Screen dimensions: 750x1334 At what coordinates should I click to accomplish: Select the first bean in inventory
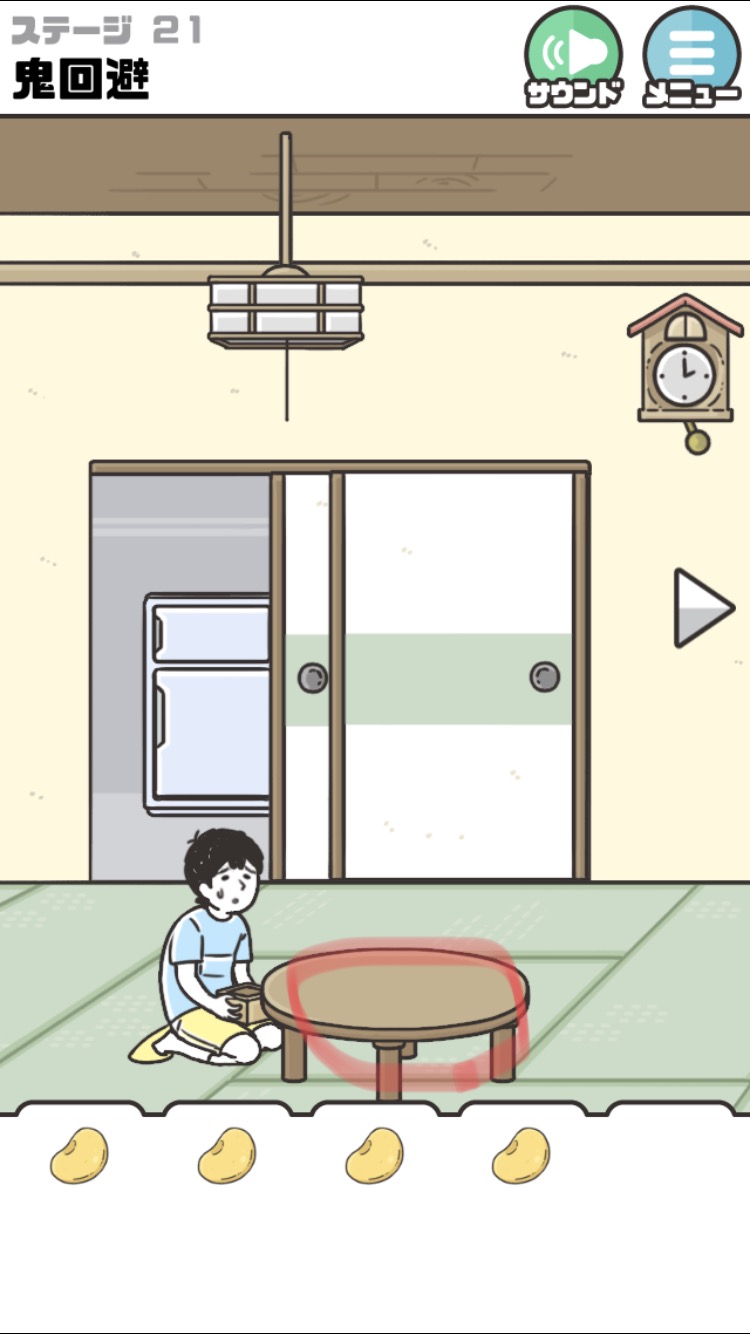[79, 1156]
